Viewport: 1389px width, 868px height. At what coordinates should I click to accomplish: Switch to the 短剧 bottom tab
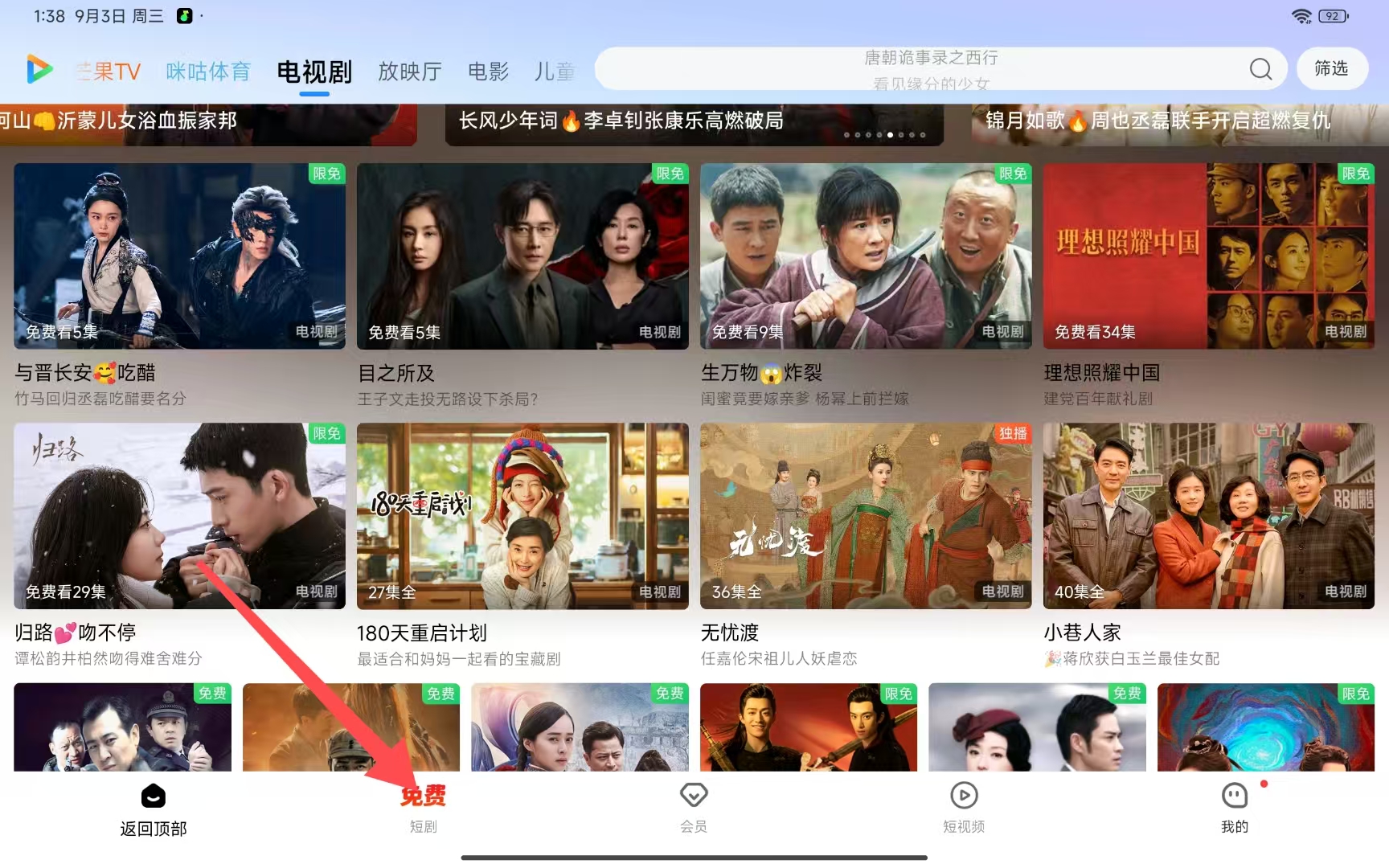coord(423,808)
